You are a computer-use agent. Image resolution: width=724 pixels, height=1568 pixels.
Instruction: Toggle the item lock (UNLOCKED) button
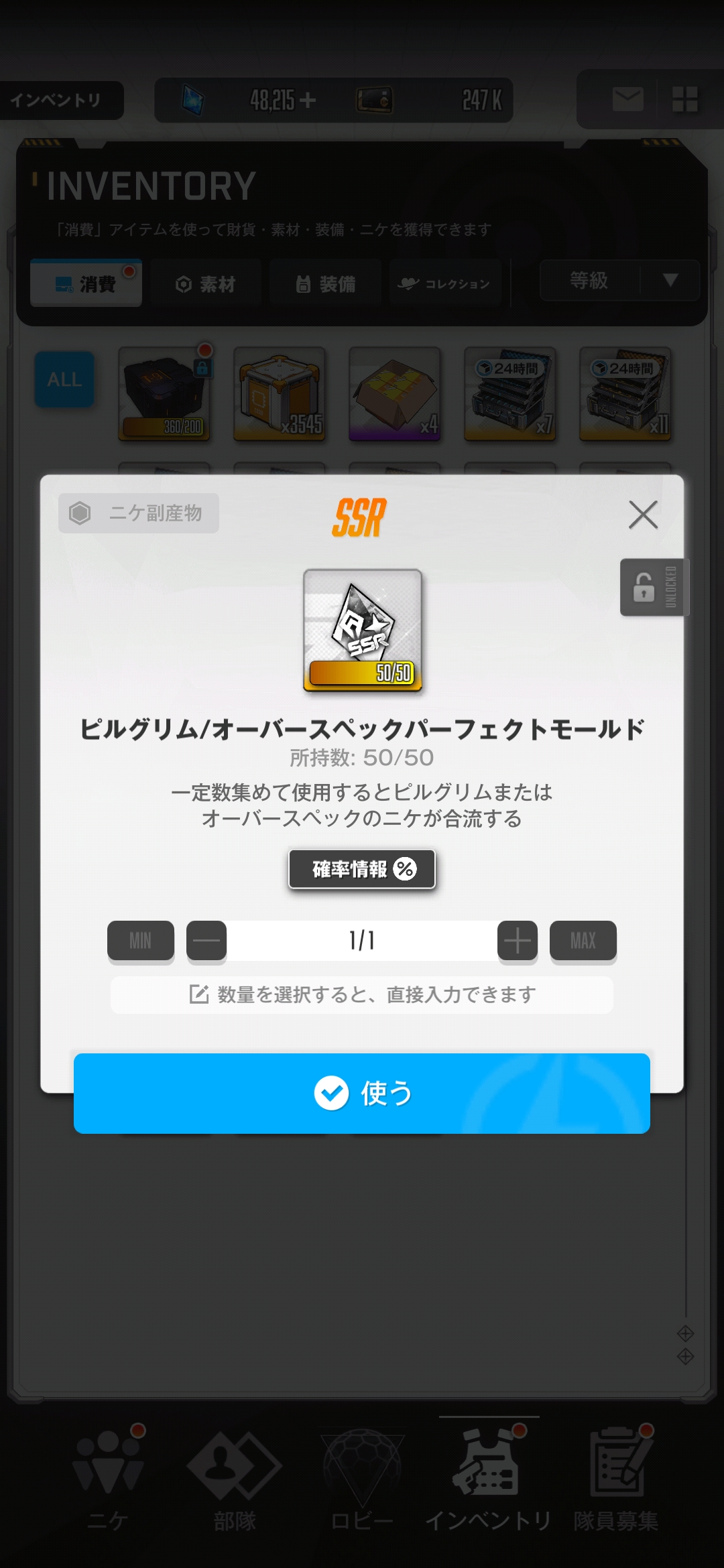coord(654,587)
